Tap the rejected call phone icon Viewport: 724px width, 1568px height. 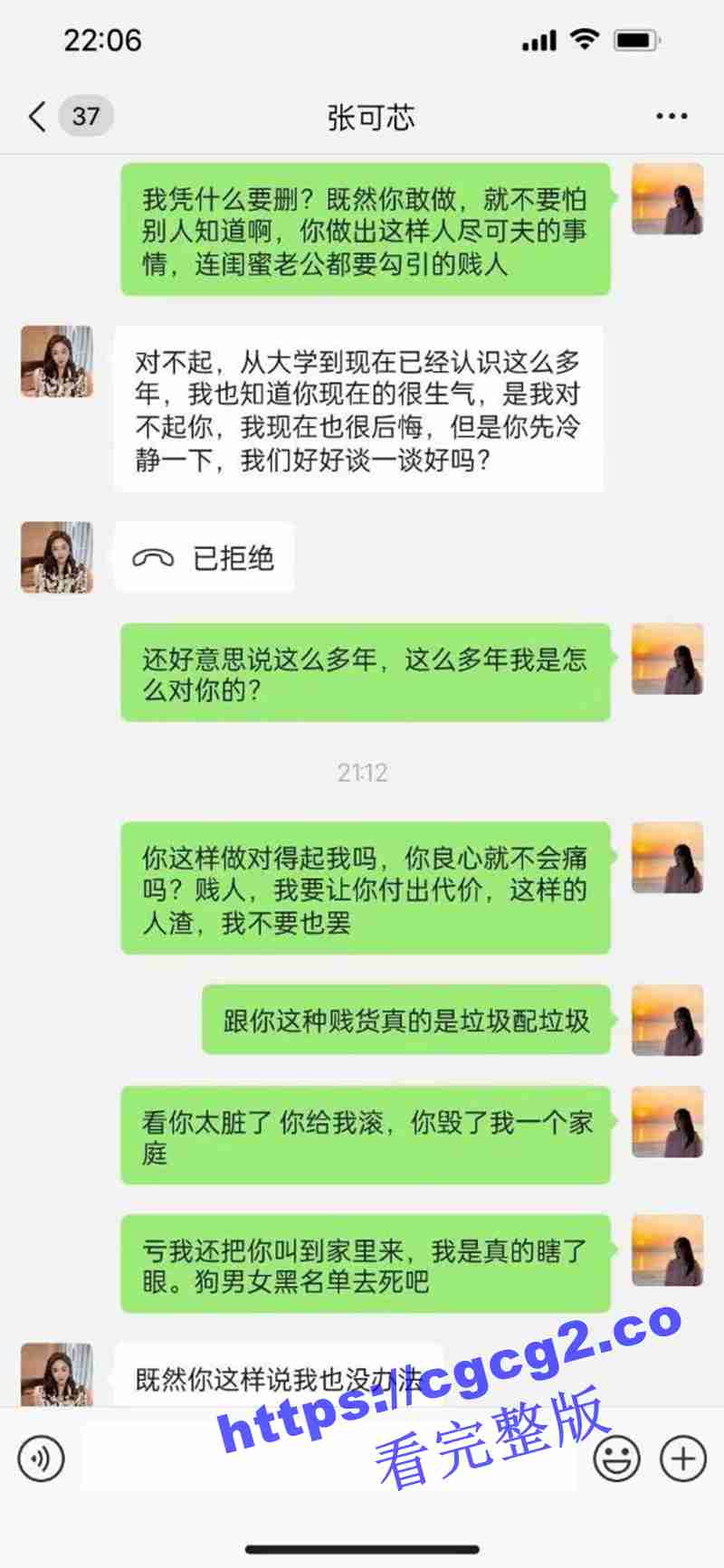[154, 557]
